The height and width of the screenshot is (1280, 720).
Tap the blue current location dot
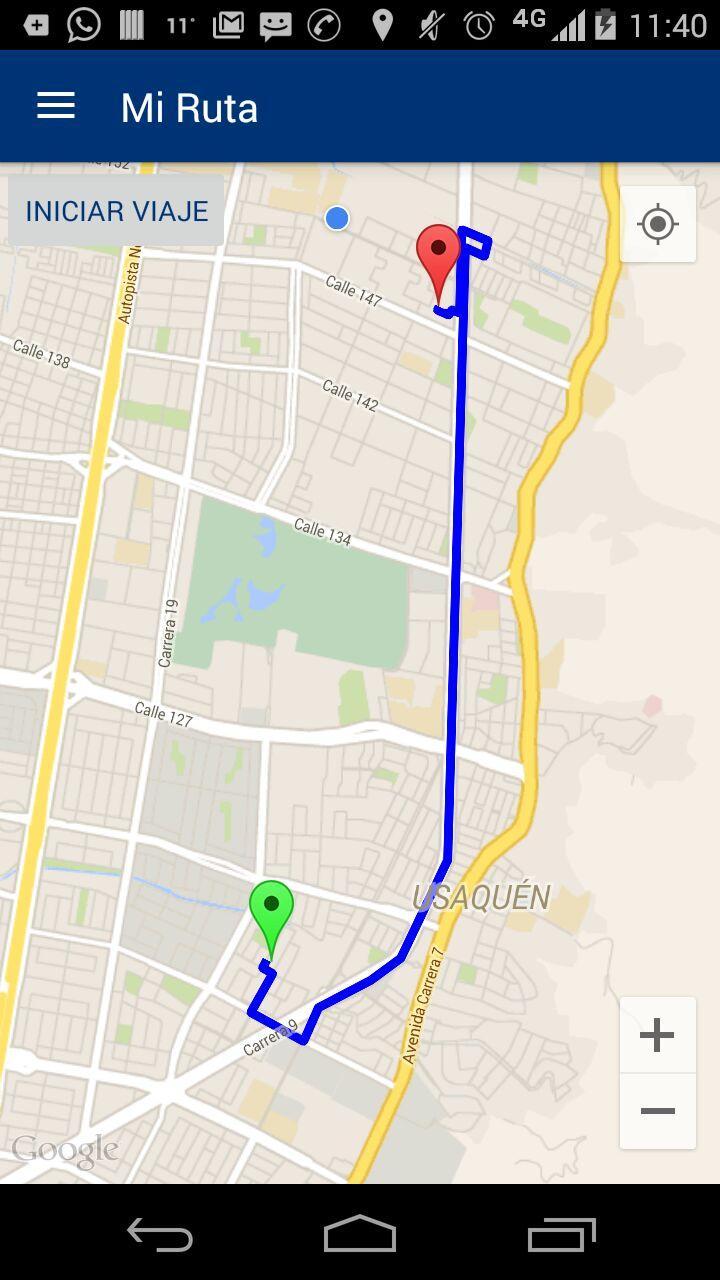point(336,217)
